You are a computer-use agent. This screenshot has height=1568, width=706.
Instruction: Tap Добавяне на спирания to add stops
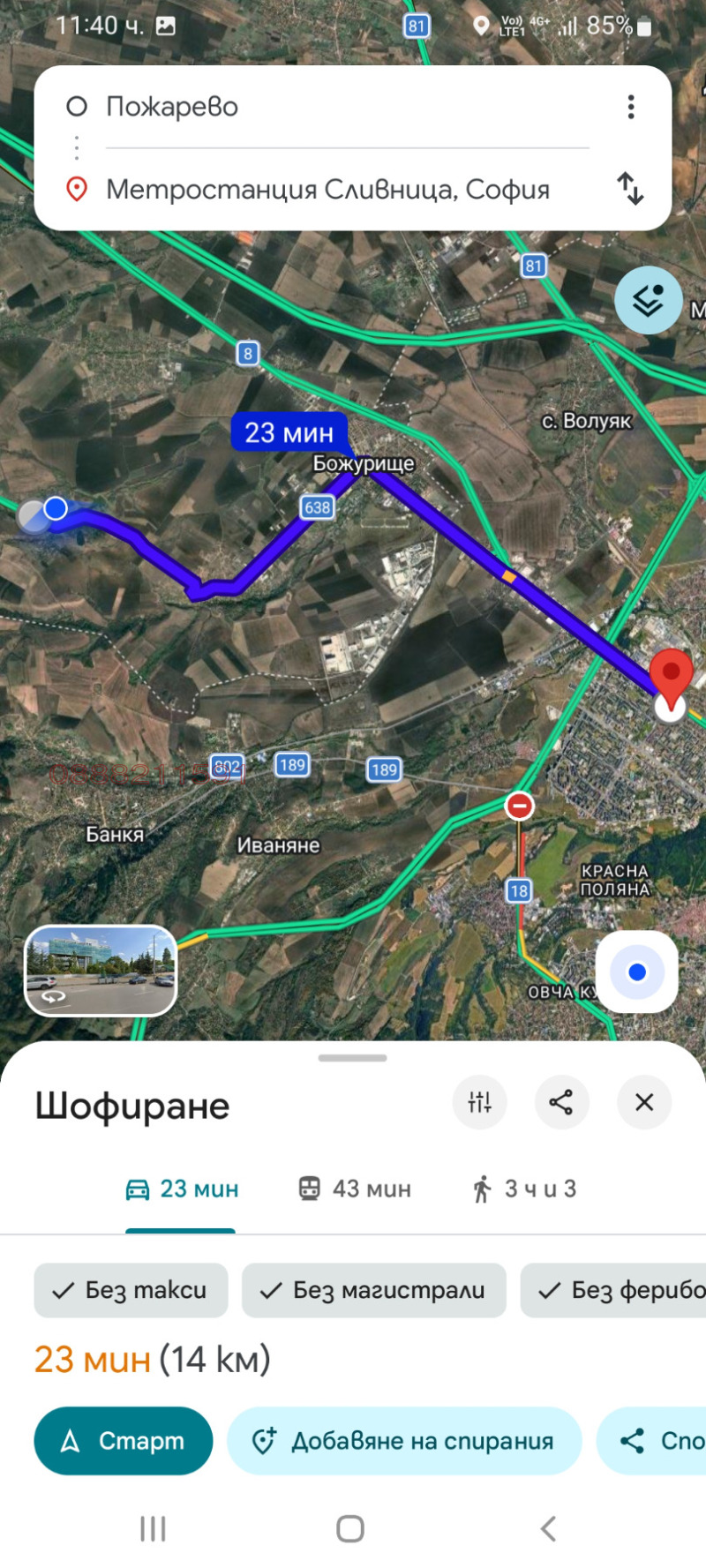pyautogui.click(x=403, y=1440)
